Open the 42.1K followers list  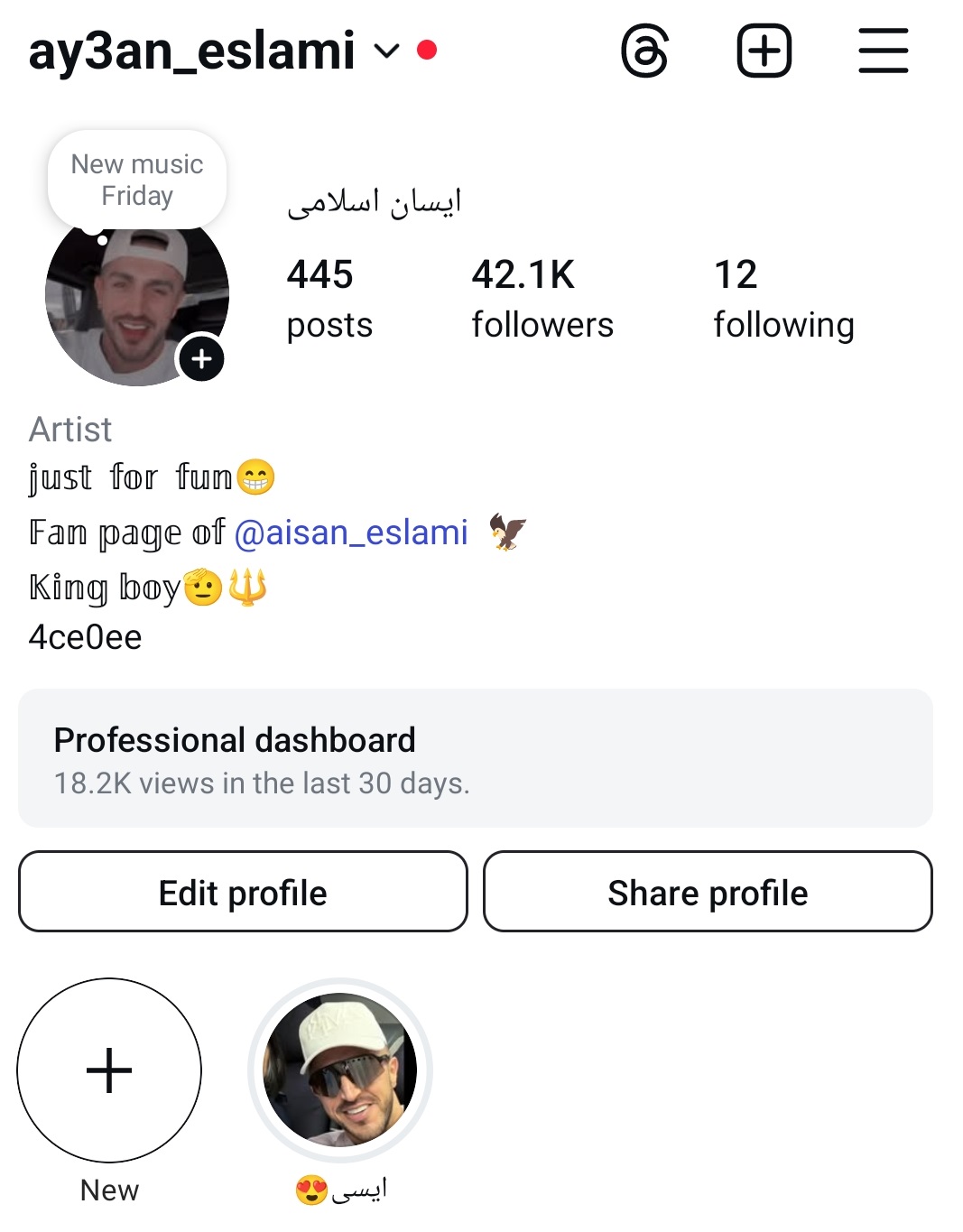542,298
